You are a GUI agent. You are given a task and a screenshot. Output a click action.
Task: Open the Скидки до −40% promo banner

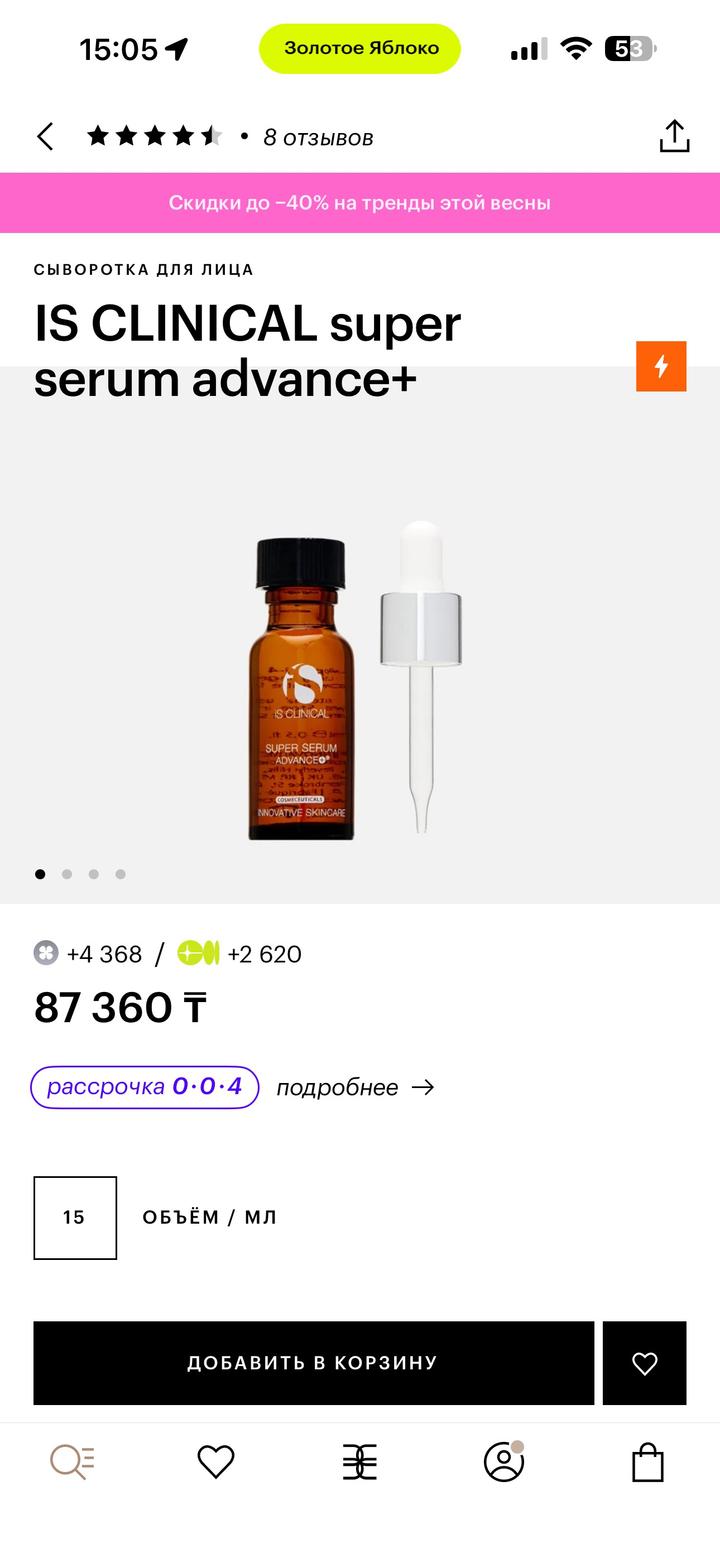[x=360, y=203]
